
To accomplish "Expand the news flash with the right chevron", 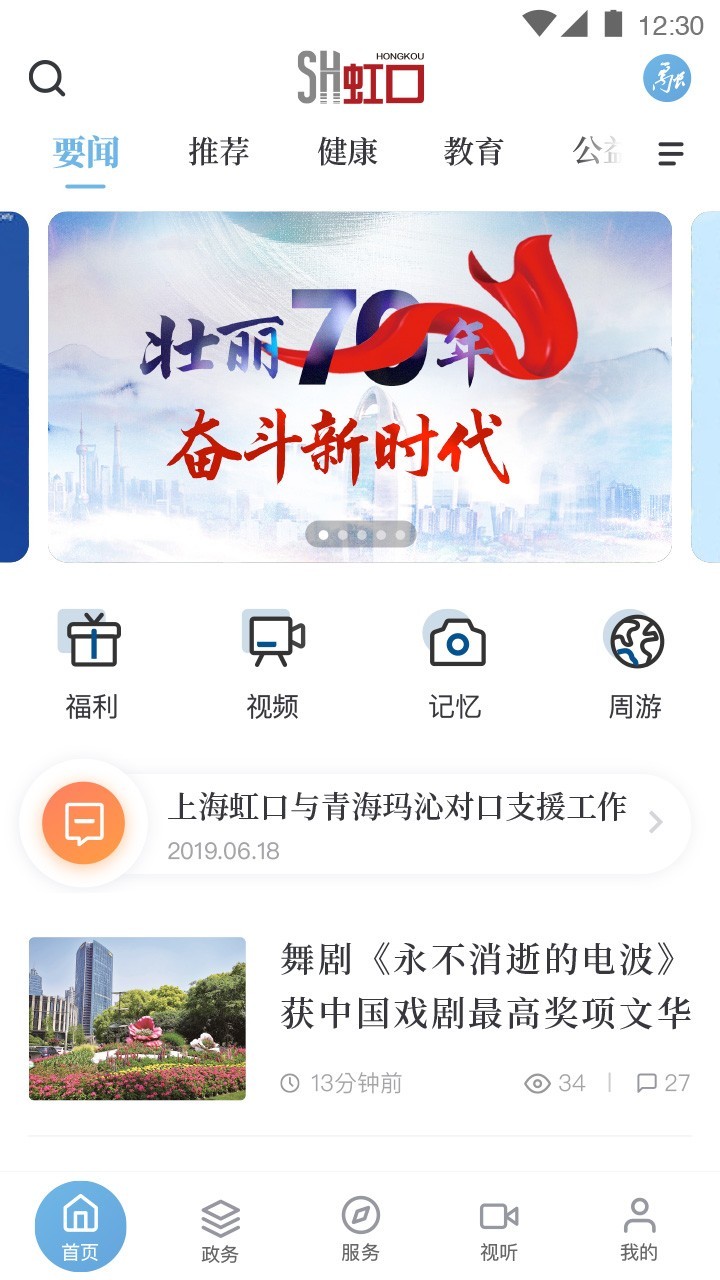I will coord(655,823).
